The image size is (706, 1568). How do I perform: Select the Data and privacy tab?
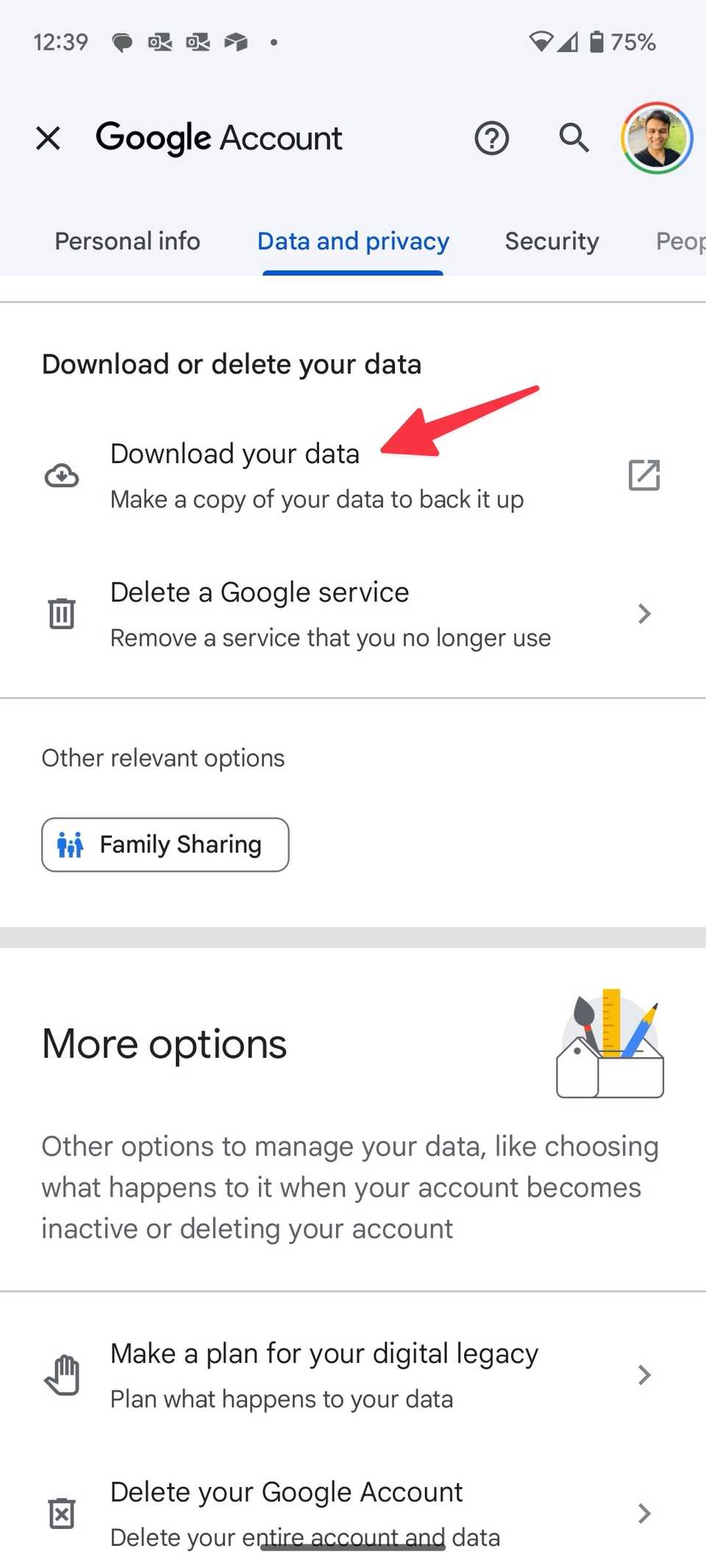pos(353,241)
